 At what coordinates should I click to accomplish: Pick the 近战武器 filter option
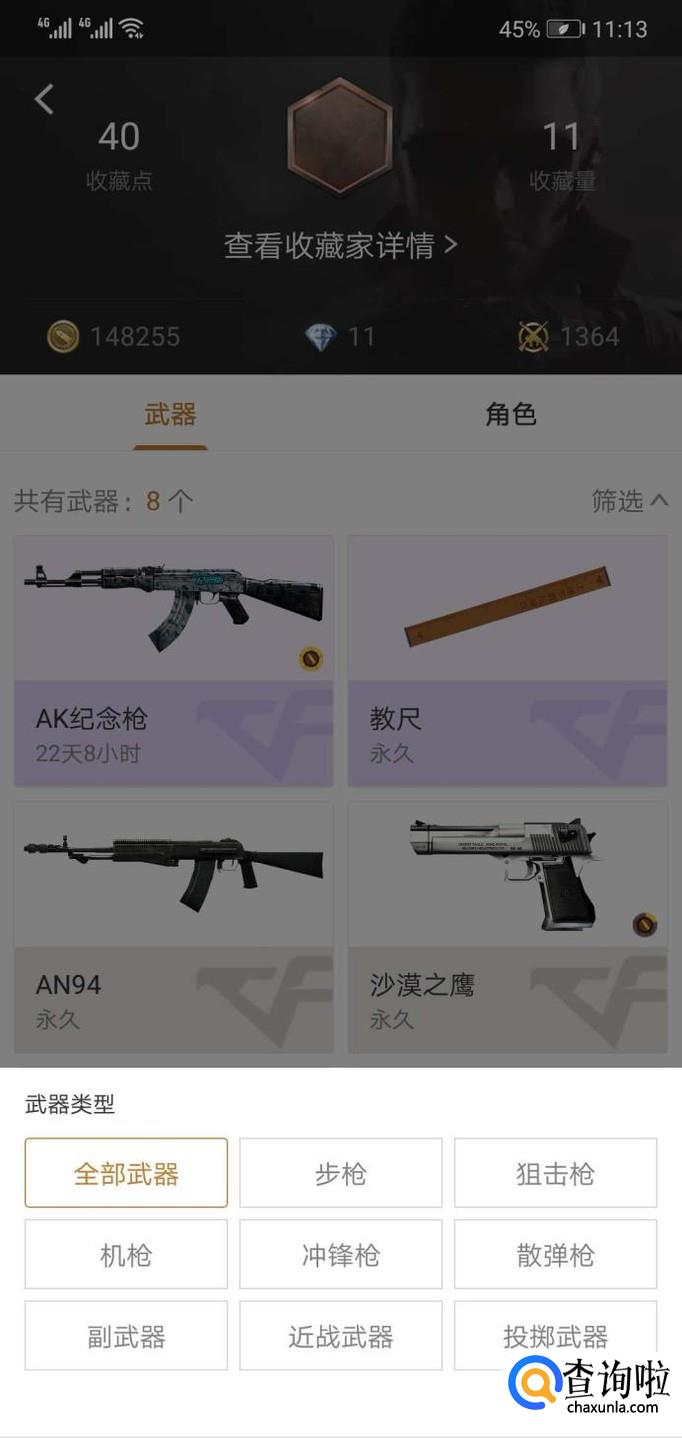point(340,1335)
